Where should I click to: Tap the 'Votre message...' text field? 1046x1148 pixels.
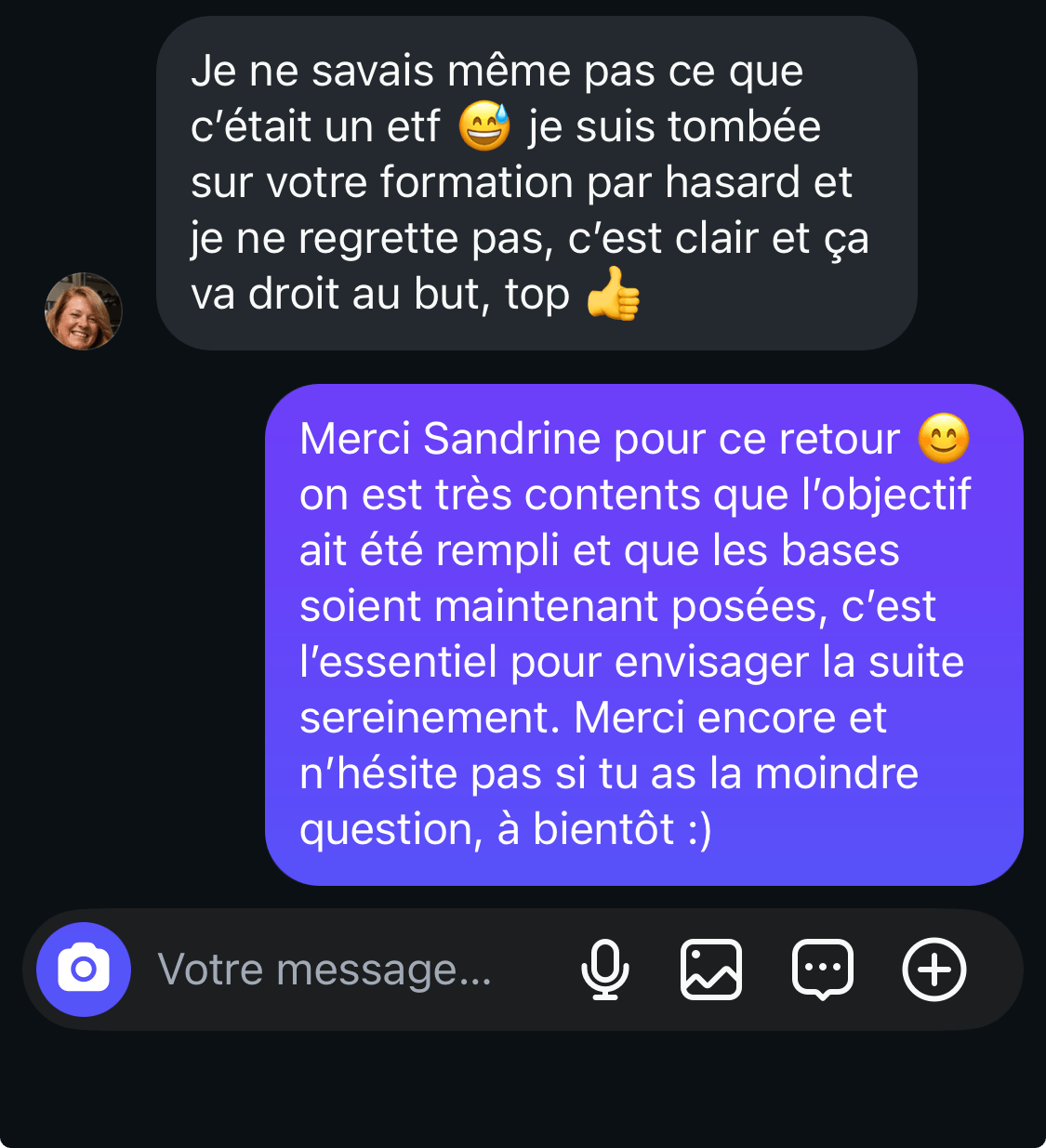coord(325,970)
